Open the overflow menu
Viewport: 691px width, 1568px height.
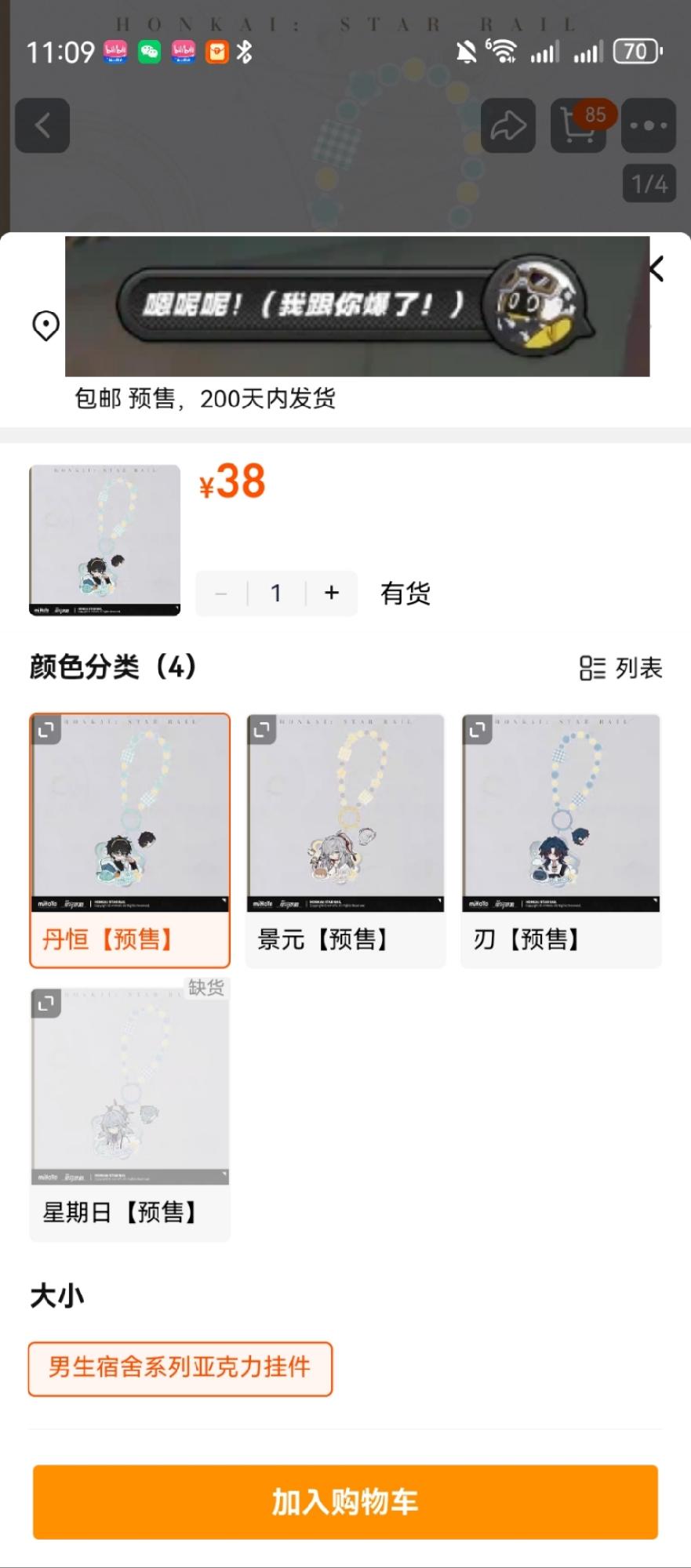[x=648, y=125]
